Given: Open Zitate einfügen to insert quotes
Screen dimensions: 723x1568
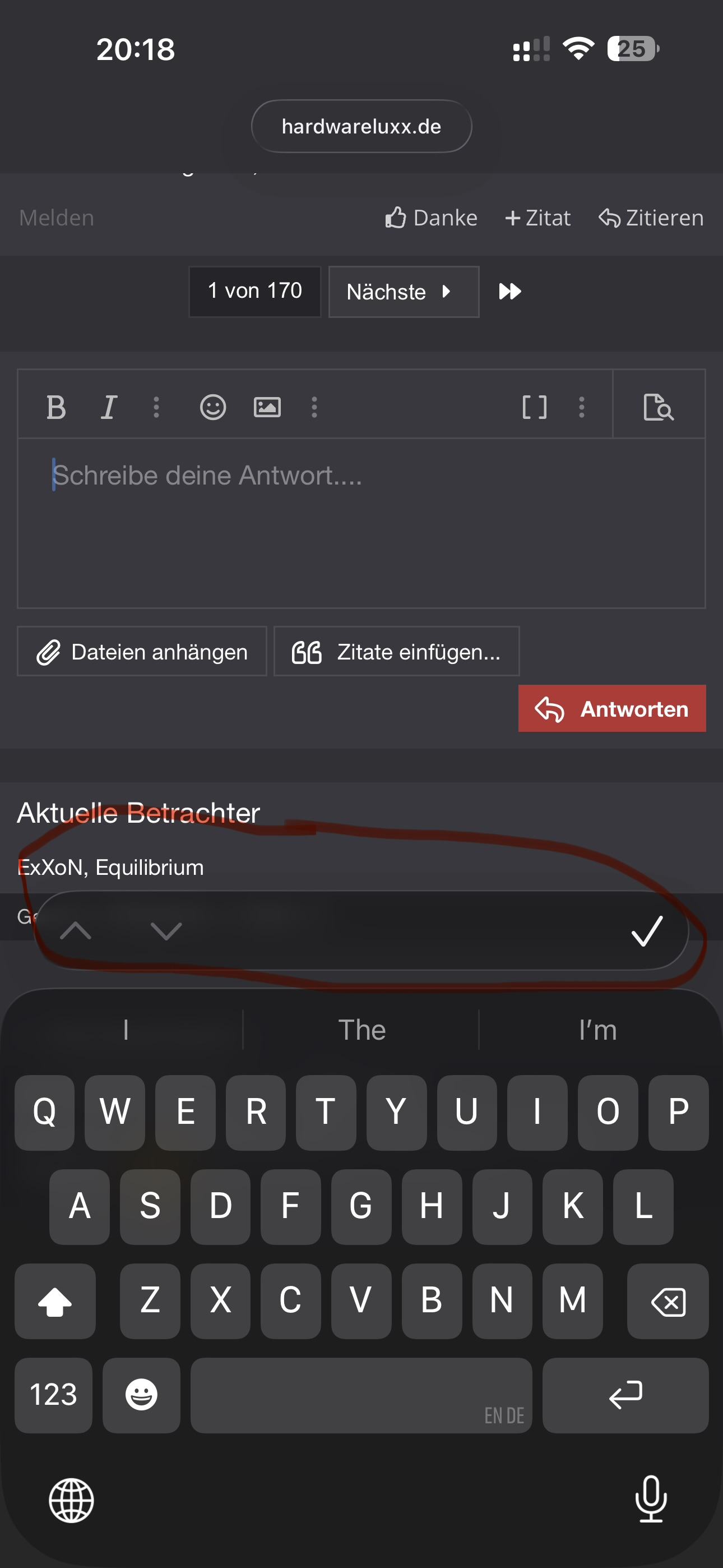Looking at the screenshot, I should (x=396, y=652).
